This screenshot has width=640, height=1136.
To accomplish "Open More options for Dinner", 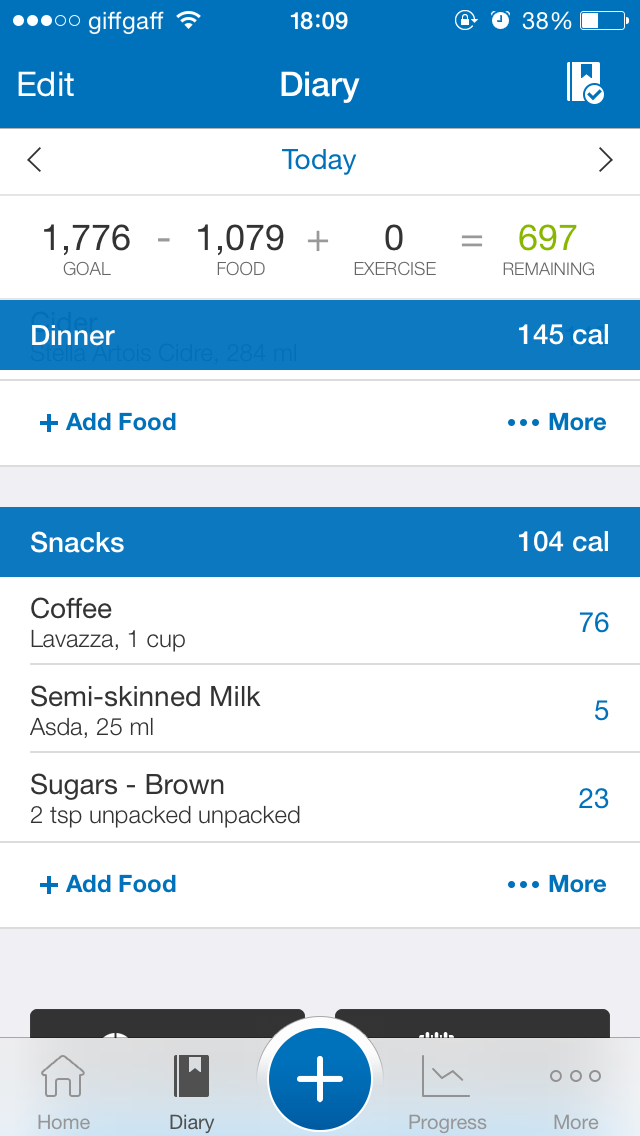I will (557, 422).
